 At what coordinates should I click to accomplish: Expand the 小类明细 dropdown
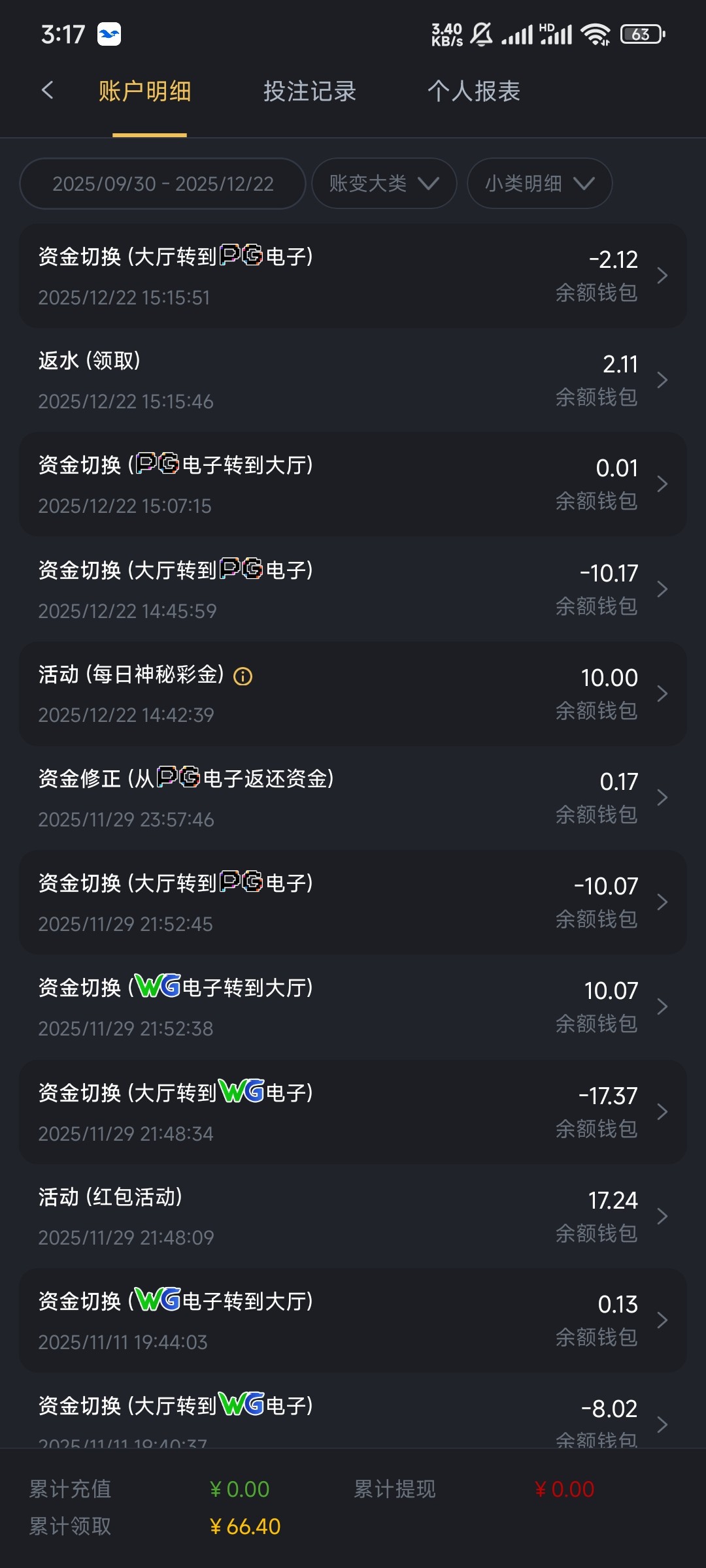click(x=539, y=184)
